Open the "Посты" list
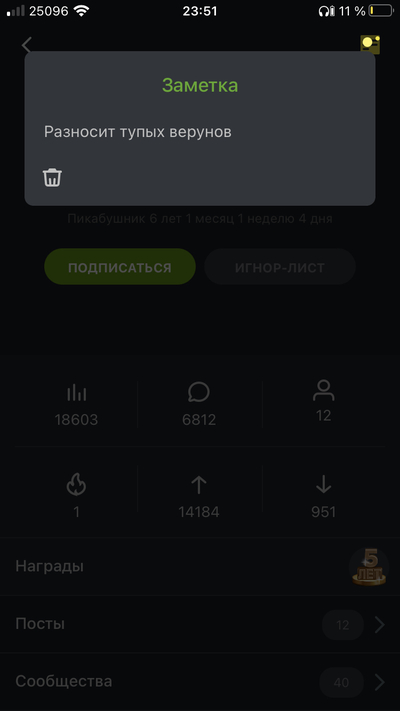Screen dimensions: 400x711 tap(200, 624)
